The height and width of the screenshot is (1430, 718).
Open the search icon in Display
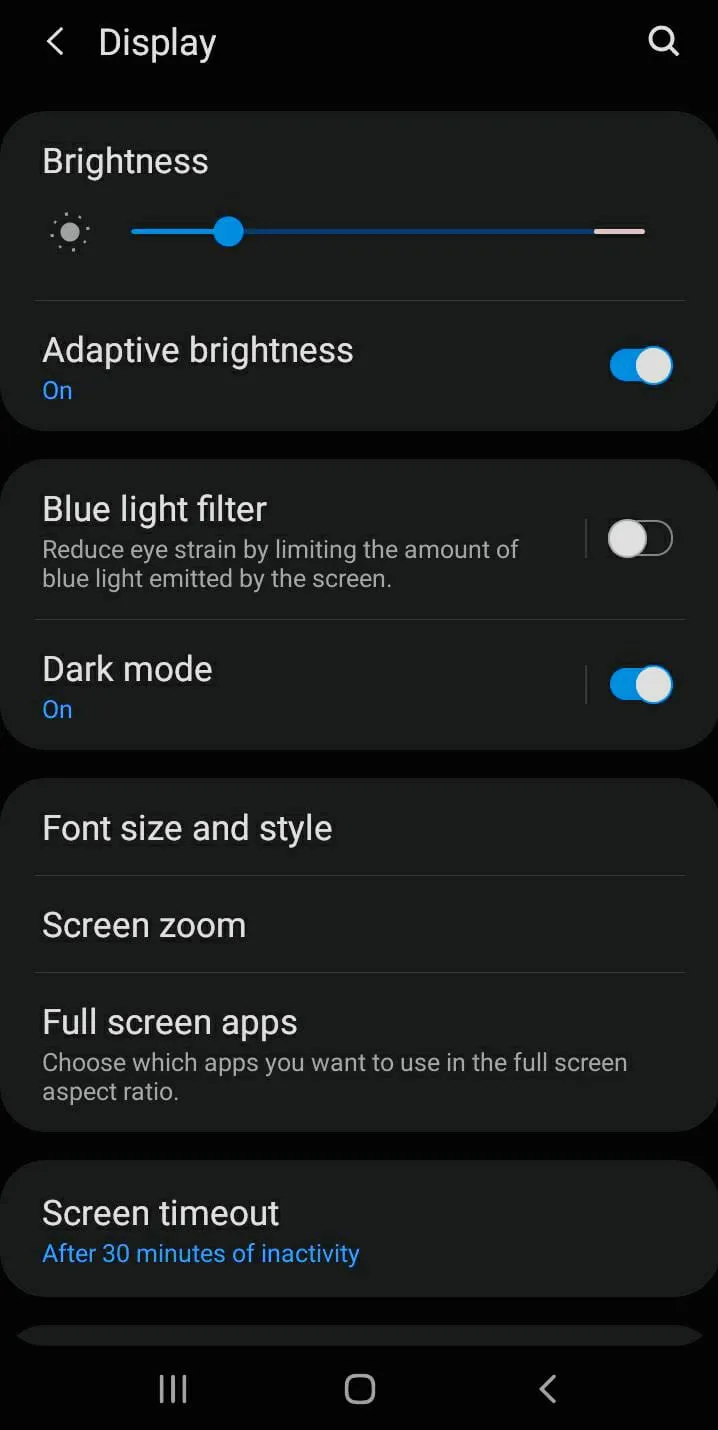coord(663,42)
